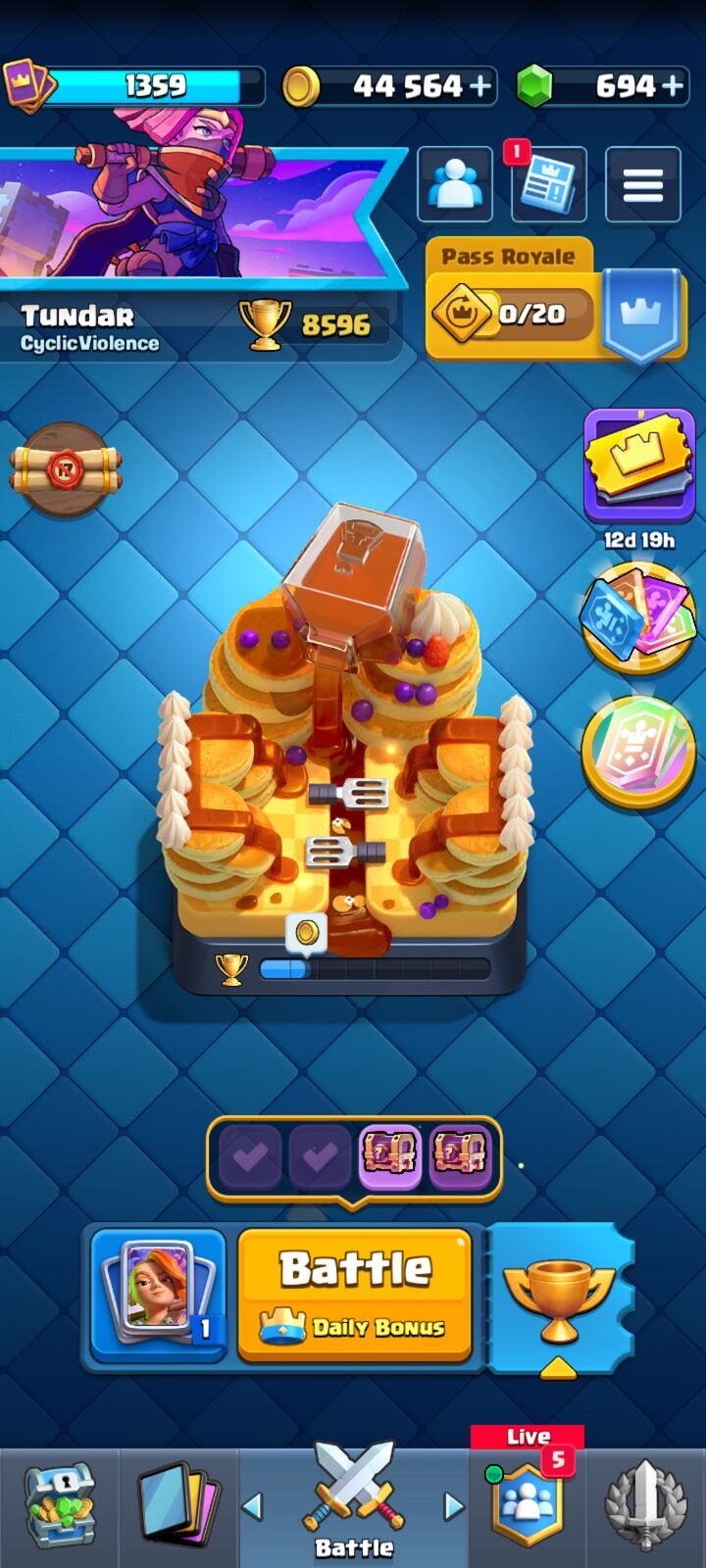Image resolution: width=706 pixels, height=1568 pixels.
Task: Open the news feed icon
Action: [549, 184]
